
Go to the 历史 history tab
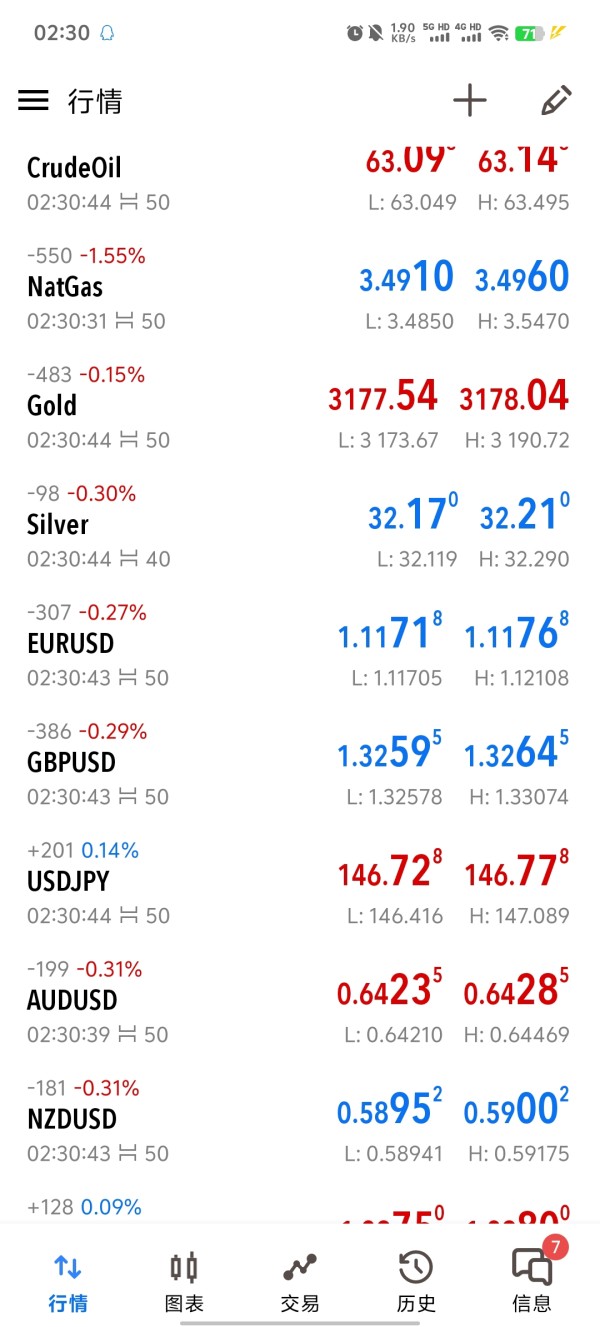(x=416, y=1280)
